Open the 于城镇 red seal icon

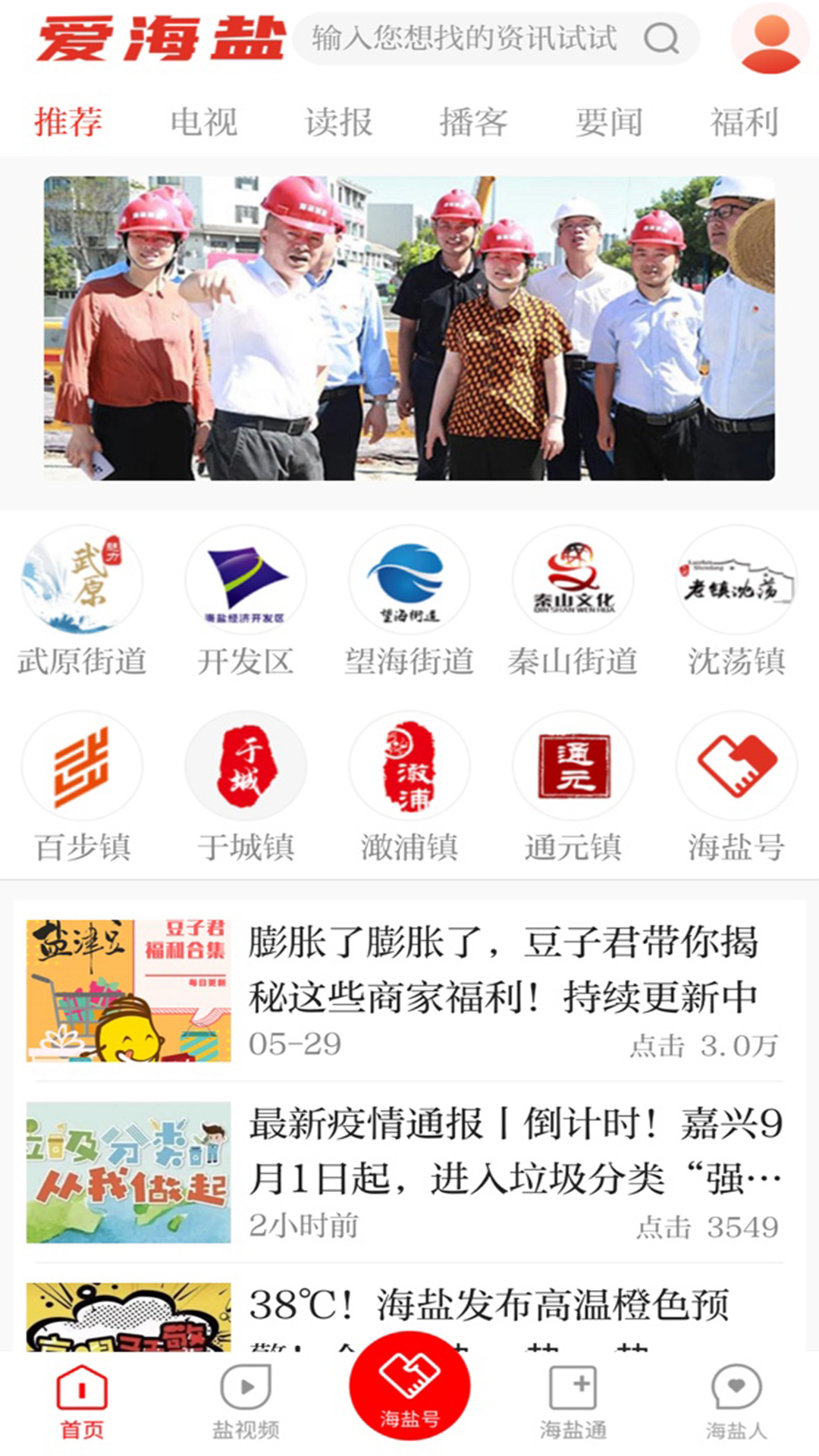pyautogui.click(x=244, y=766)
